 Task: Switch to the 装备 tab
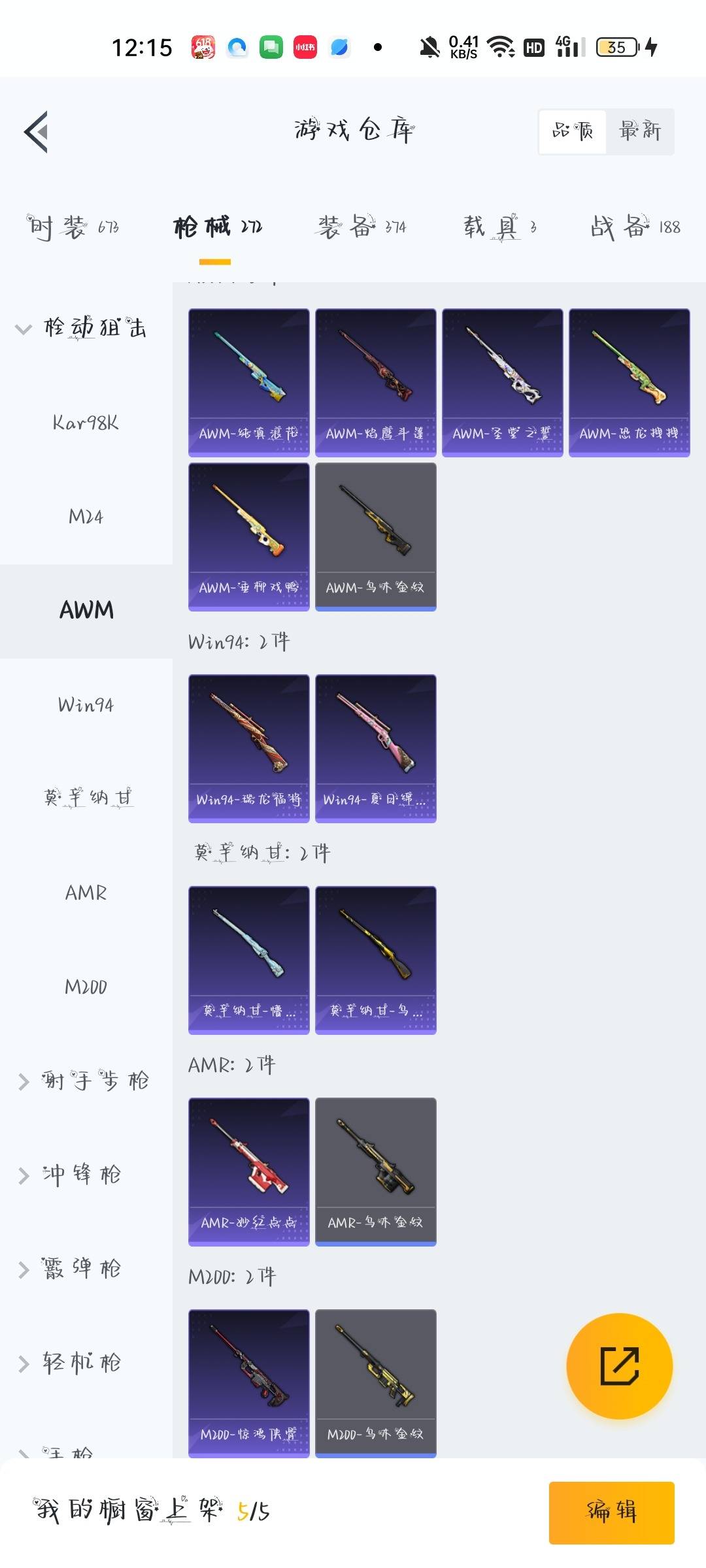coord(361,227)
